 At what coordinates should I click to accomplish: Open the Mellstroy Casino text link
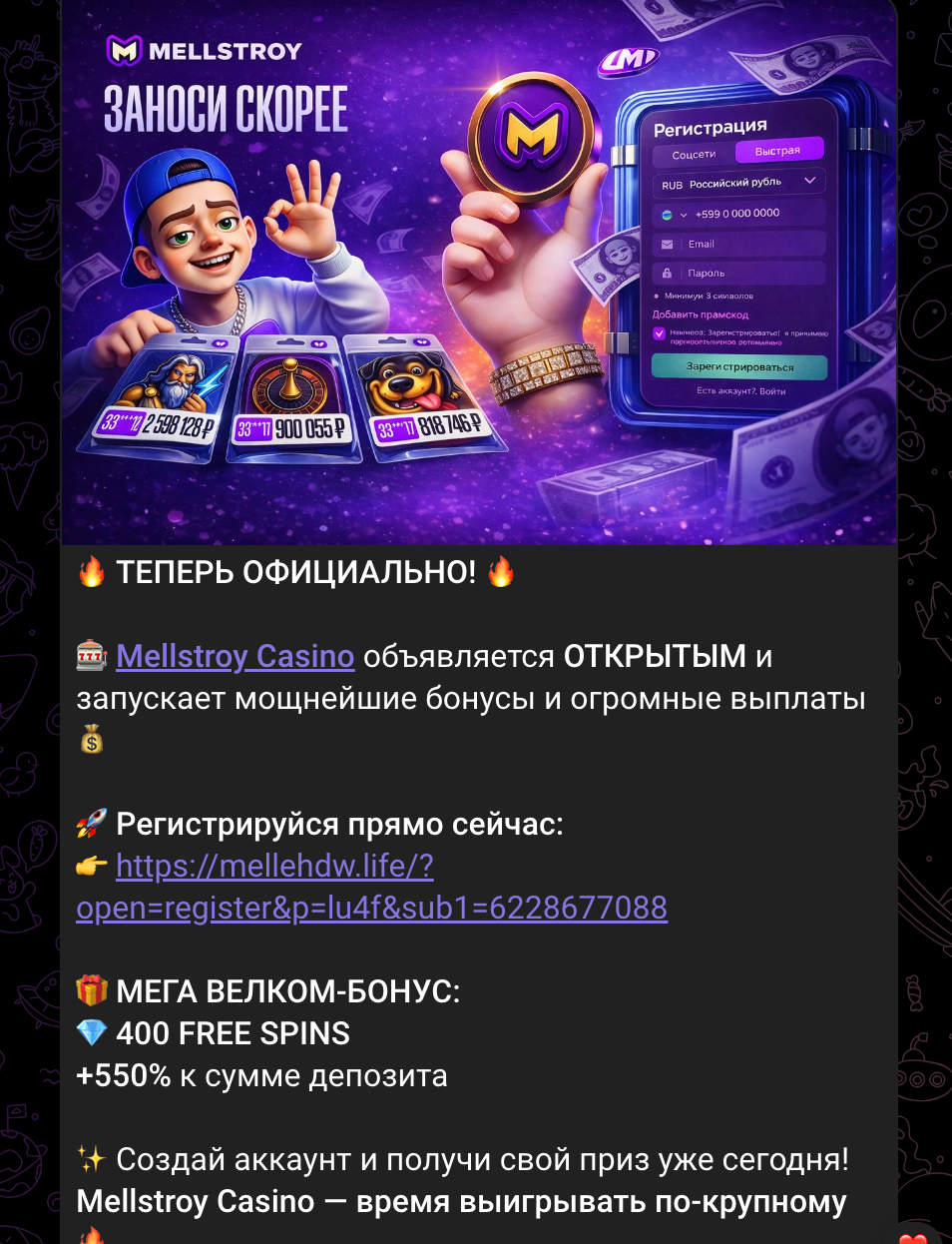pyautogui.click(x=235, y=656)
